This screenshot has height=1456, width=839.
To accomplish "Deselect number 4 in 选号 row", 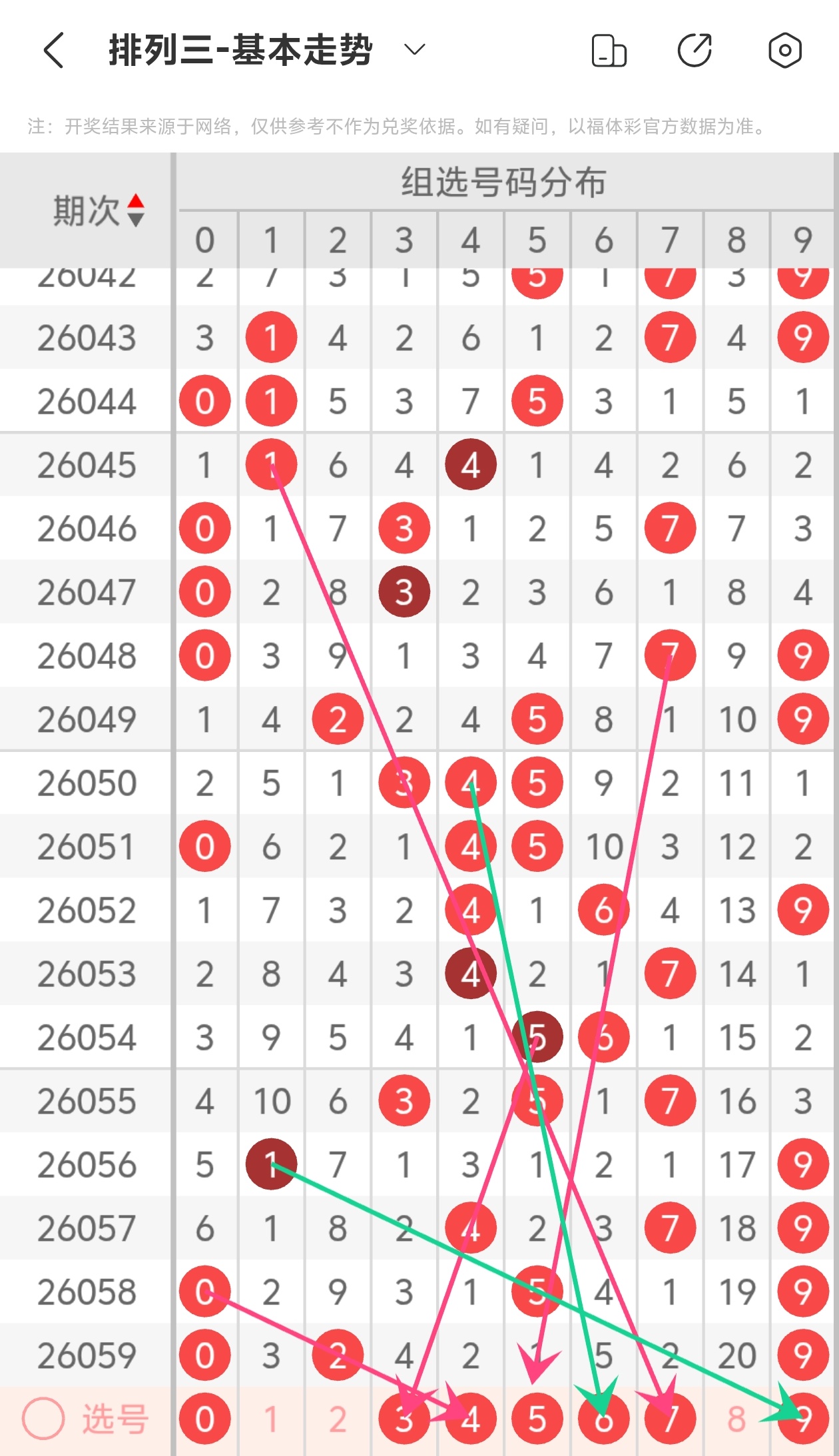I will pos(470,1419).
